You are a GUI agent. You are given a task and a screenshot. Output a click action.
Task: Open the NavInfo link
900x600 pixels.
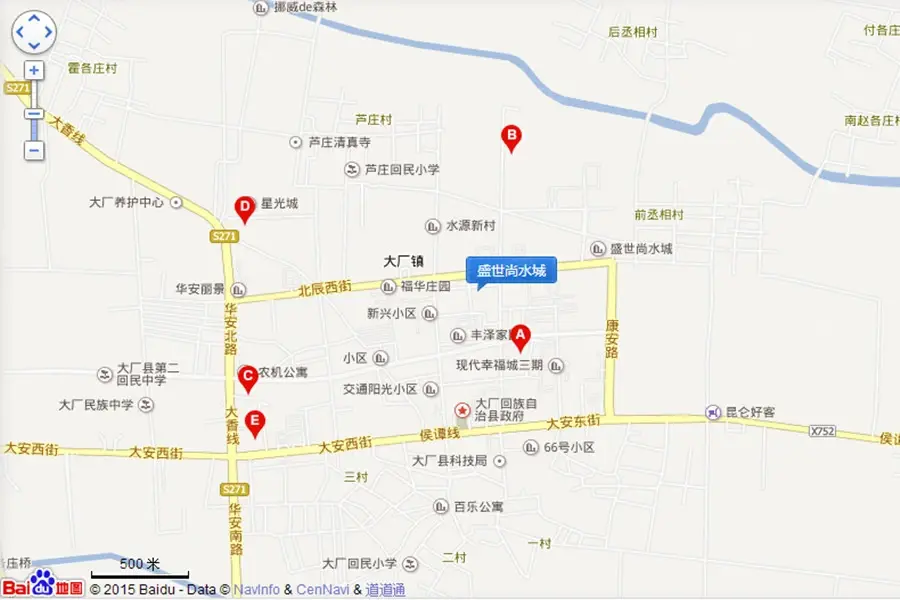(257, 590)
